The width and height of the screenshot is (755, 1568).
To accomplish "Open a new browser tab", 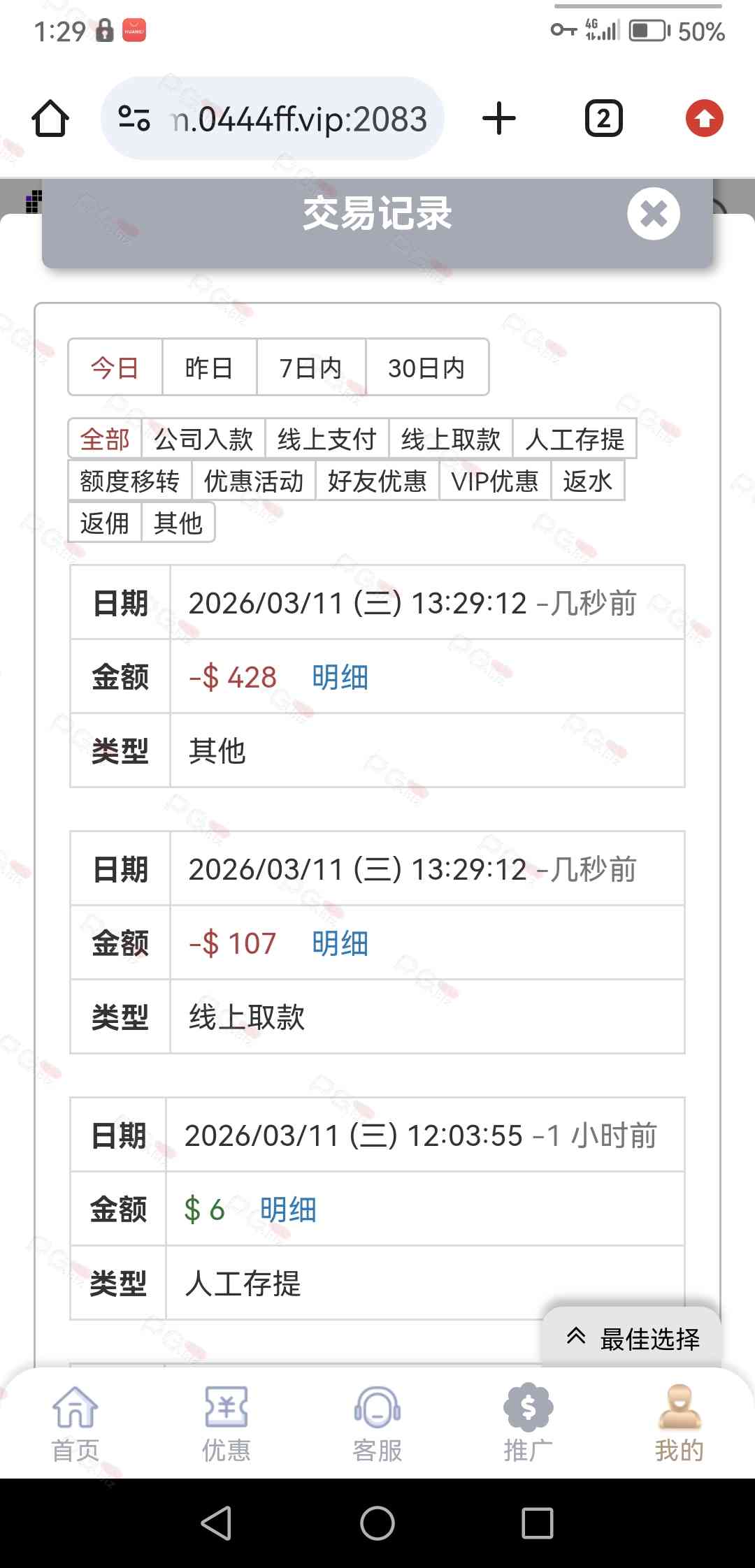I will click(498, 119).
